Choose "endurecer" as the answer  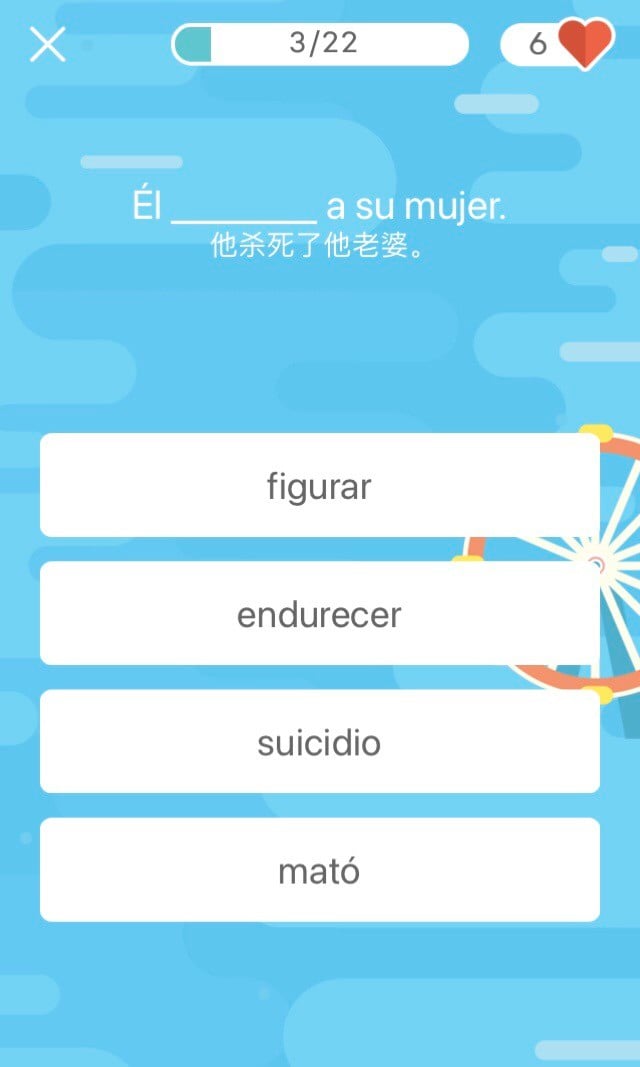pos(319,614)
